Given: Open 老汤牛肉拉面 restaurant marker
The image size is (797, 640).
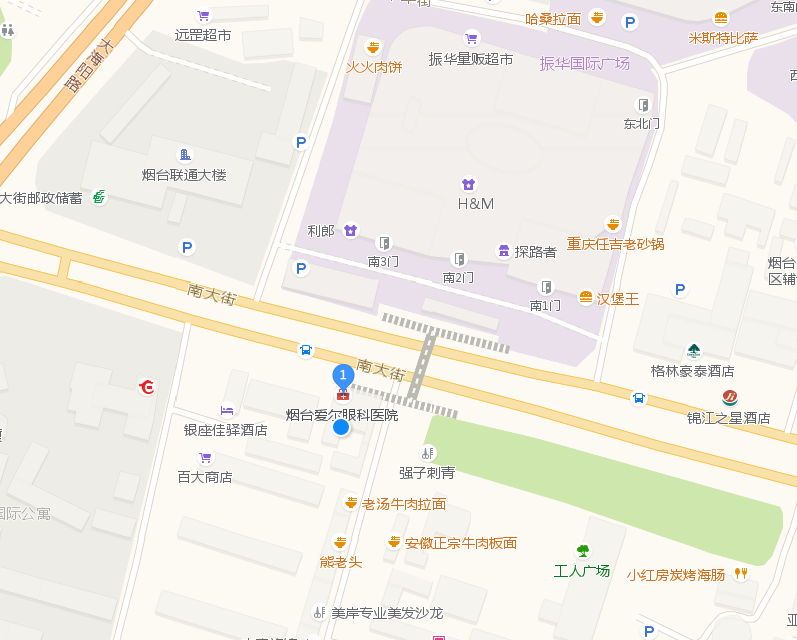Looking at the screenshot, I should (x=351, y=503).
